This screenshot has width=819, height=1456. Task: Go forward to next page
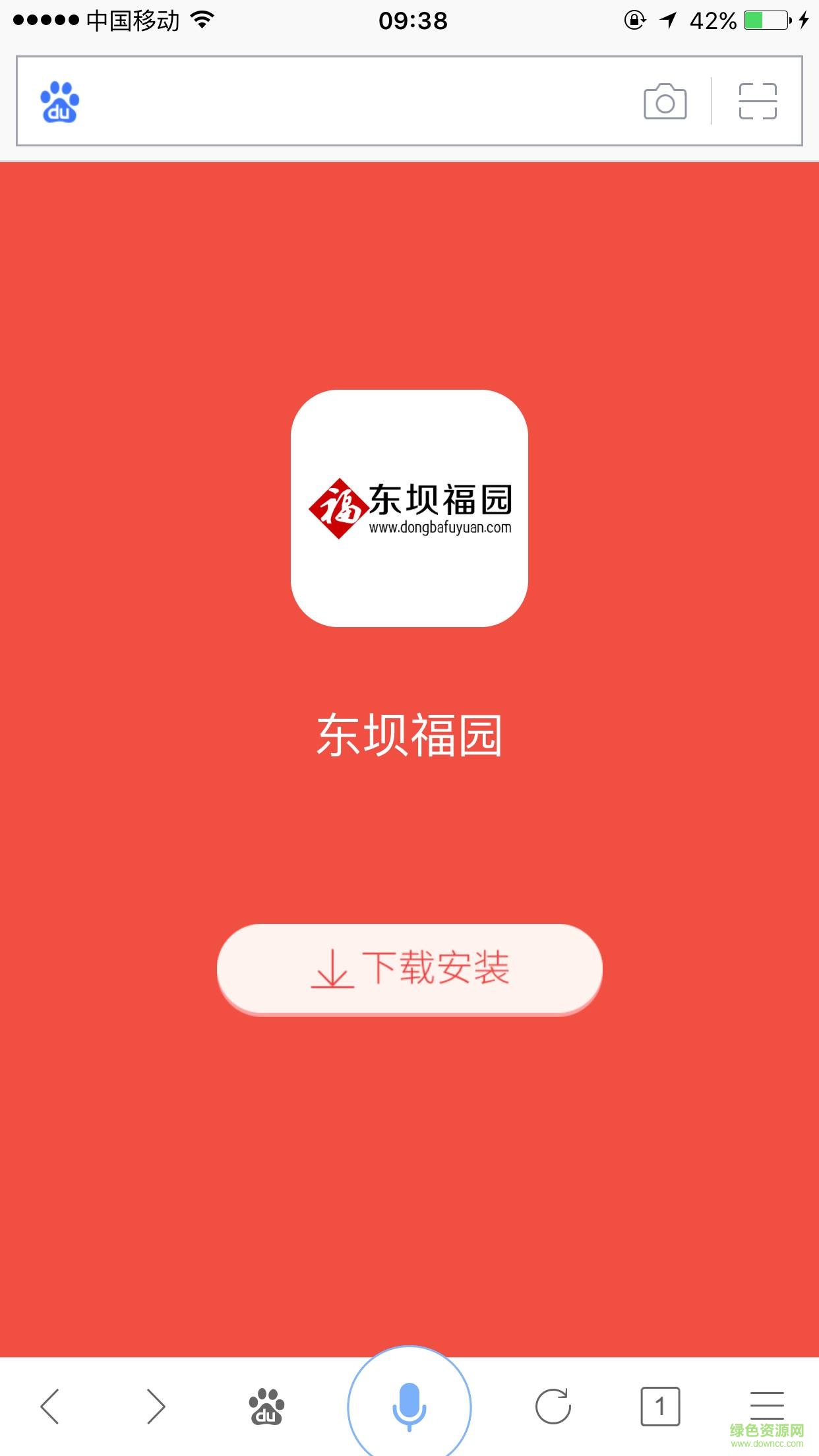(x=156, y=1406)
